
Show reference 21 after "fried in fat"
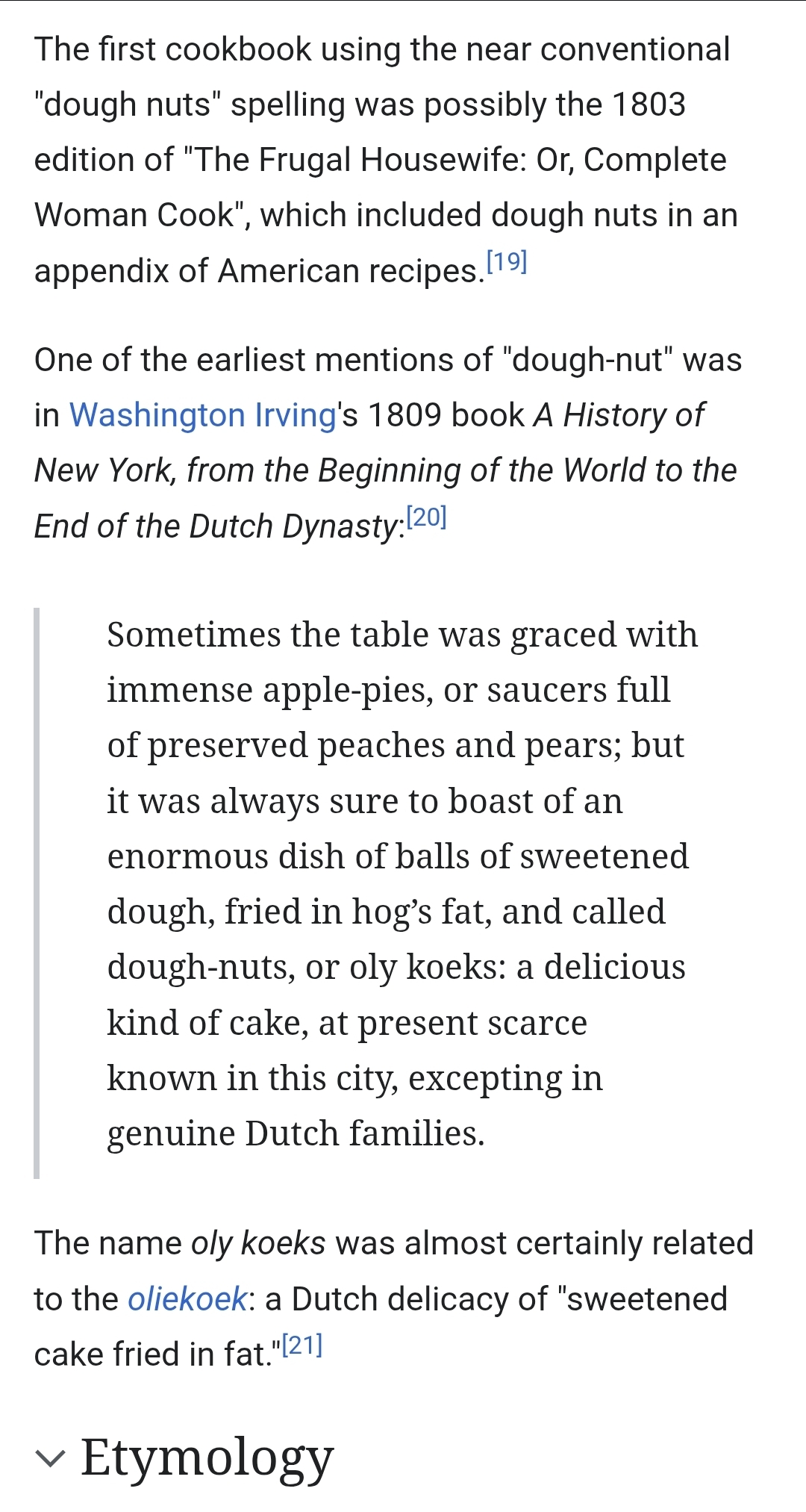coord(302,1345)
